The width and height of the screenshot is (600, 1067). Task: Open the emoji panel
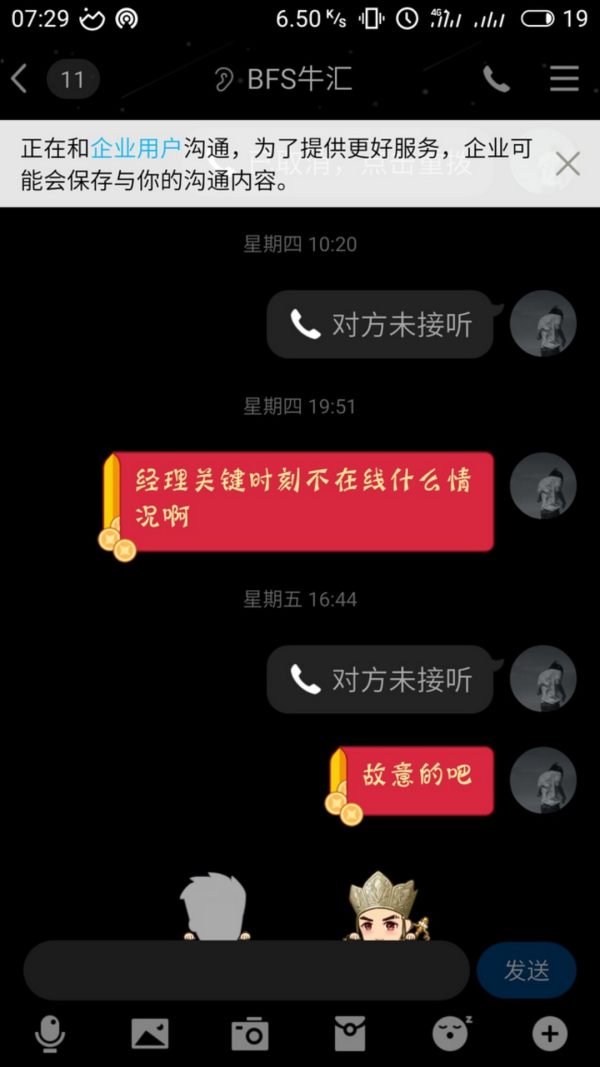(x=451, y=1033)
